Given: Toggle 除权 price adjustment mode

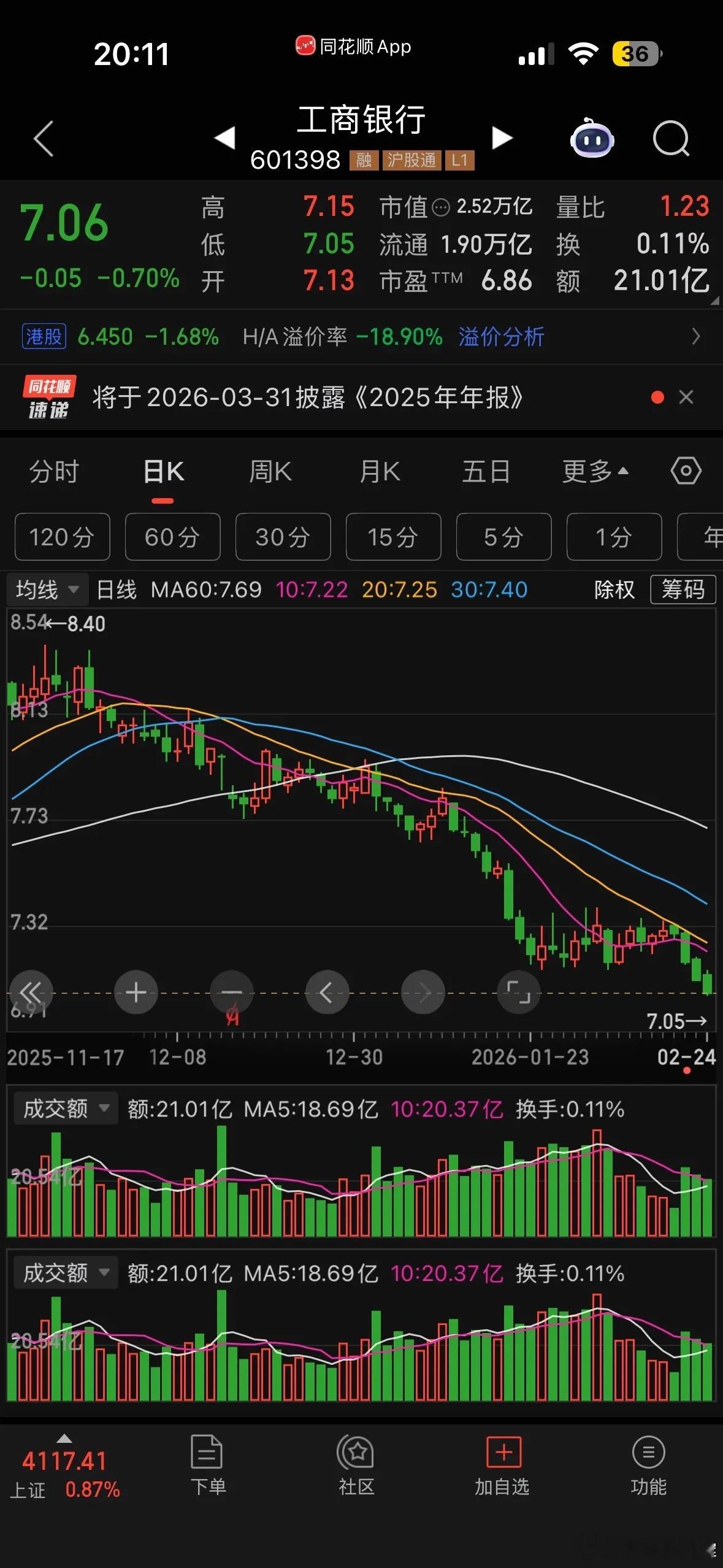Looking at the screenshot, I should tap(614, 589).
